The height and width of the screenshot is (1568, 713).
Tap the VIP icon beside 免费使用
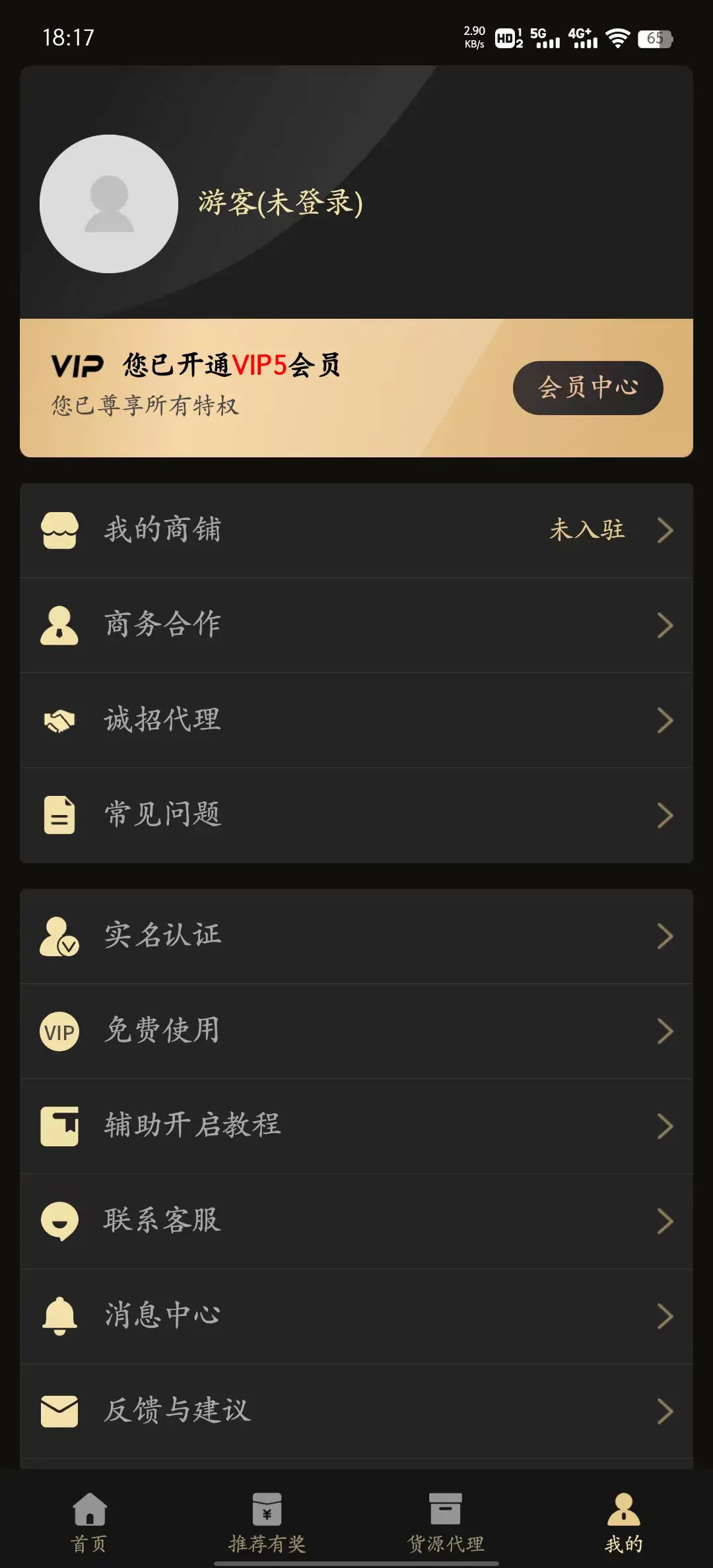pyautogui.click(x=60, y=1031)
